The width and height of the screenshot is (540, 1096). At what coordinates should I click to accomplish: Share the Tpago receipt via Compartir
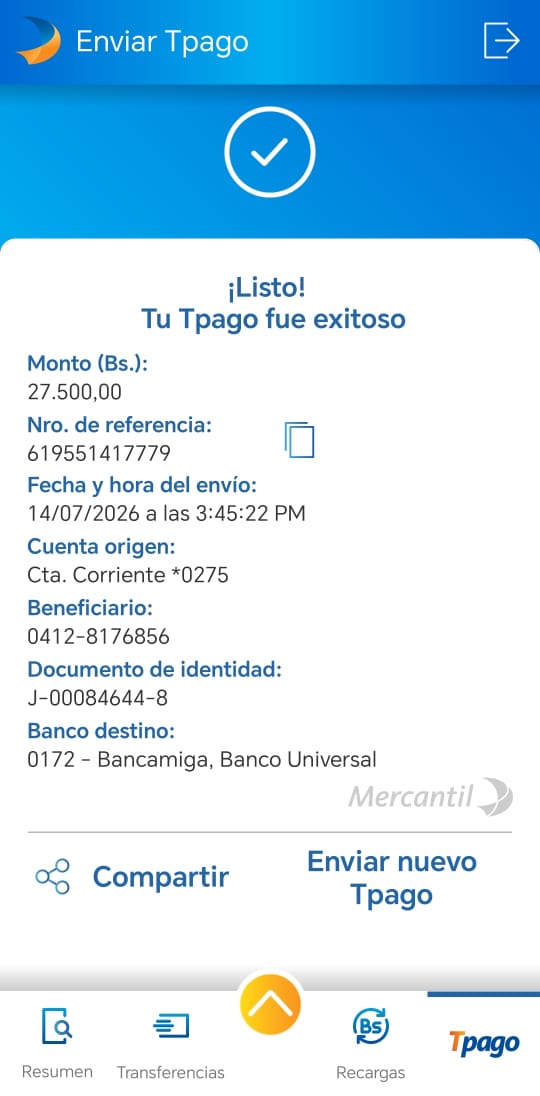click(x=133, y=877)
